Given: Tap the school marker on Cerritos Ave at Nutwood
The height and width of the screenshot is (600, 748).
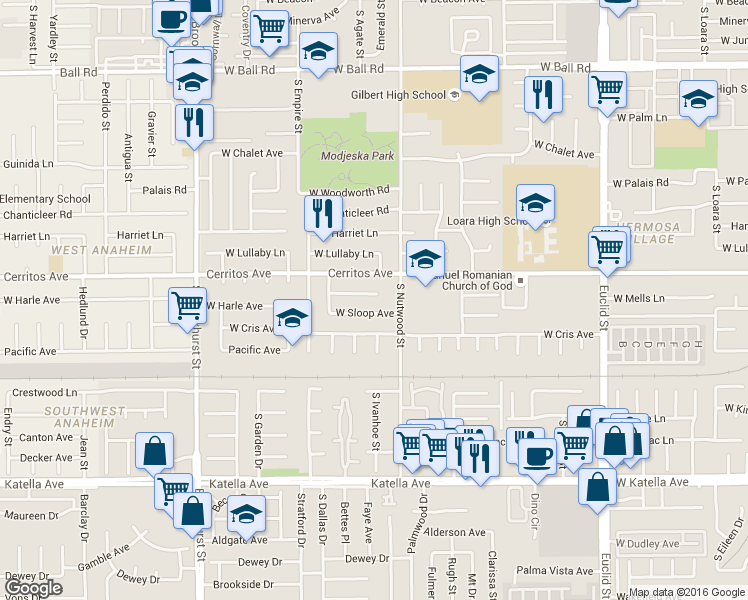Looking at the screenshot, I should [425, 259].
